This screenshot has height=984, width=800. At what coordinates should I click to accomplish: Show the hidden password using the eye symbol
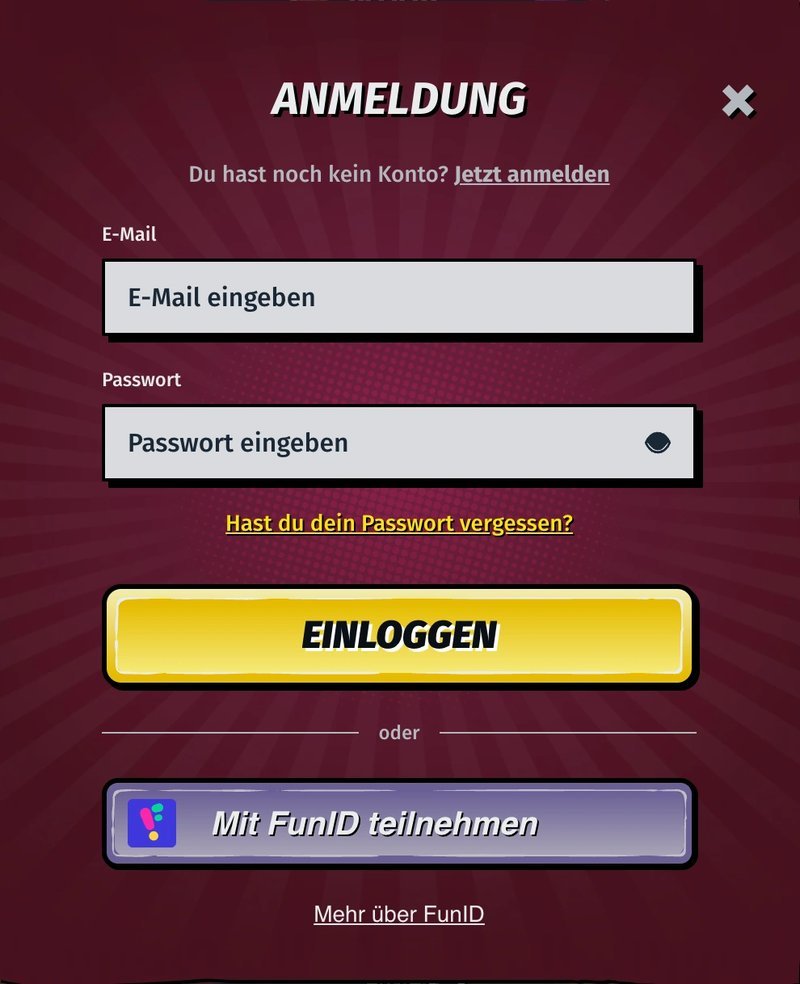[655, 443]
